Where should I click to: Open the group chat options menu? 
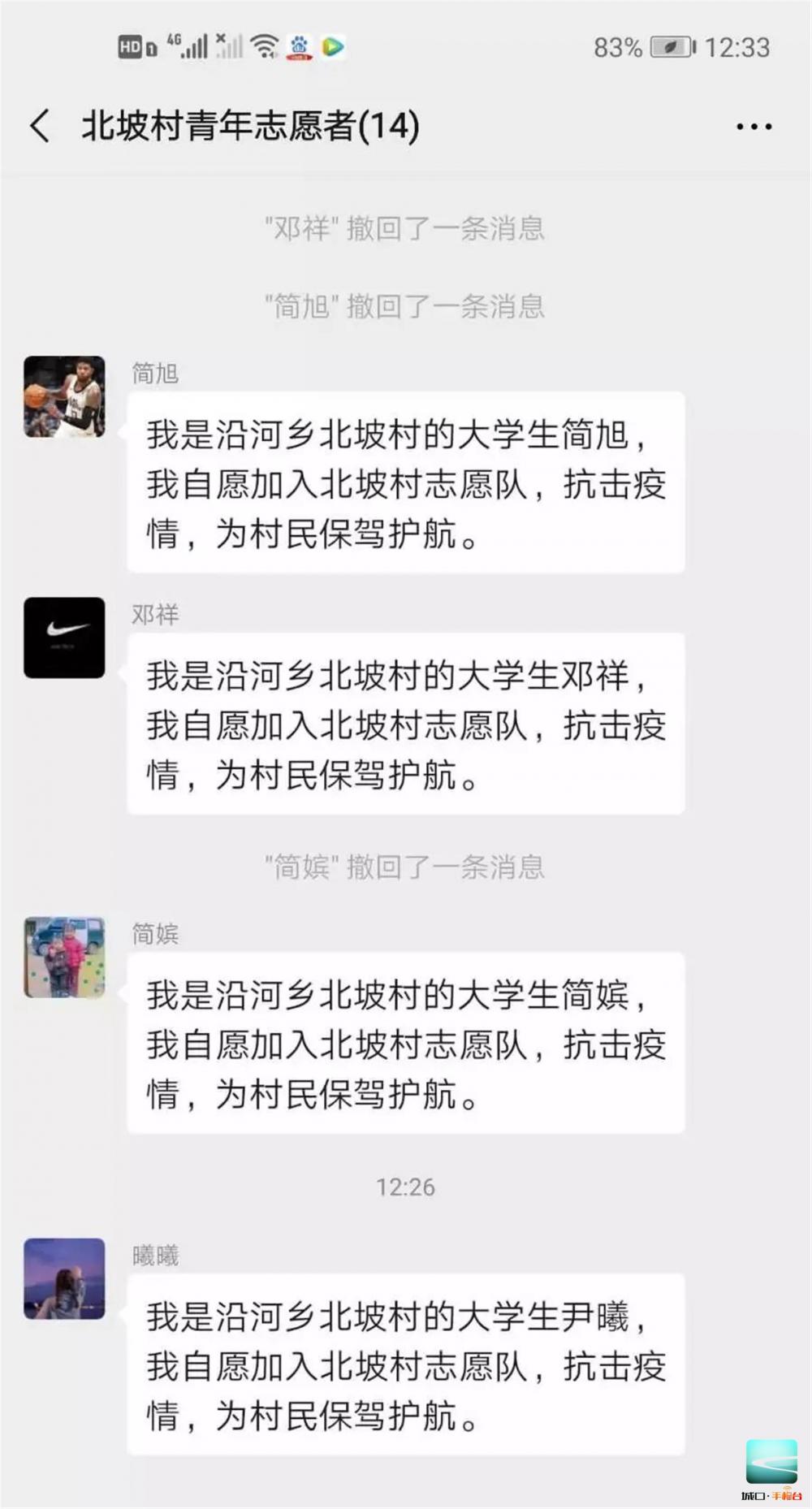click(x=754, y=127)
